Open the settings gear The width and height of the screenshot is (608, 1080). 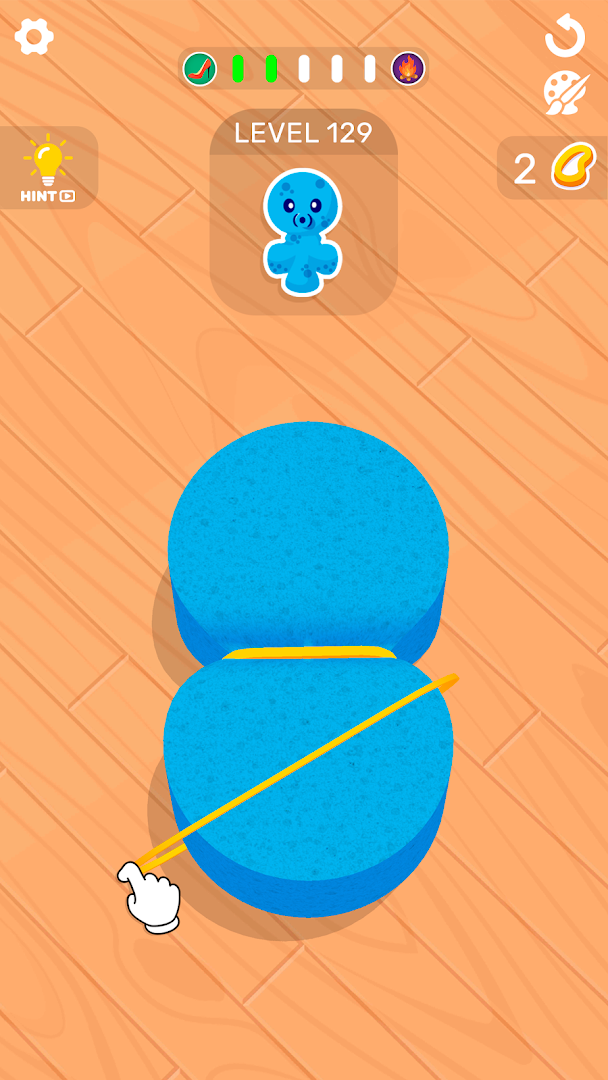pos(34,38)
